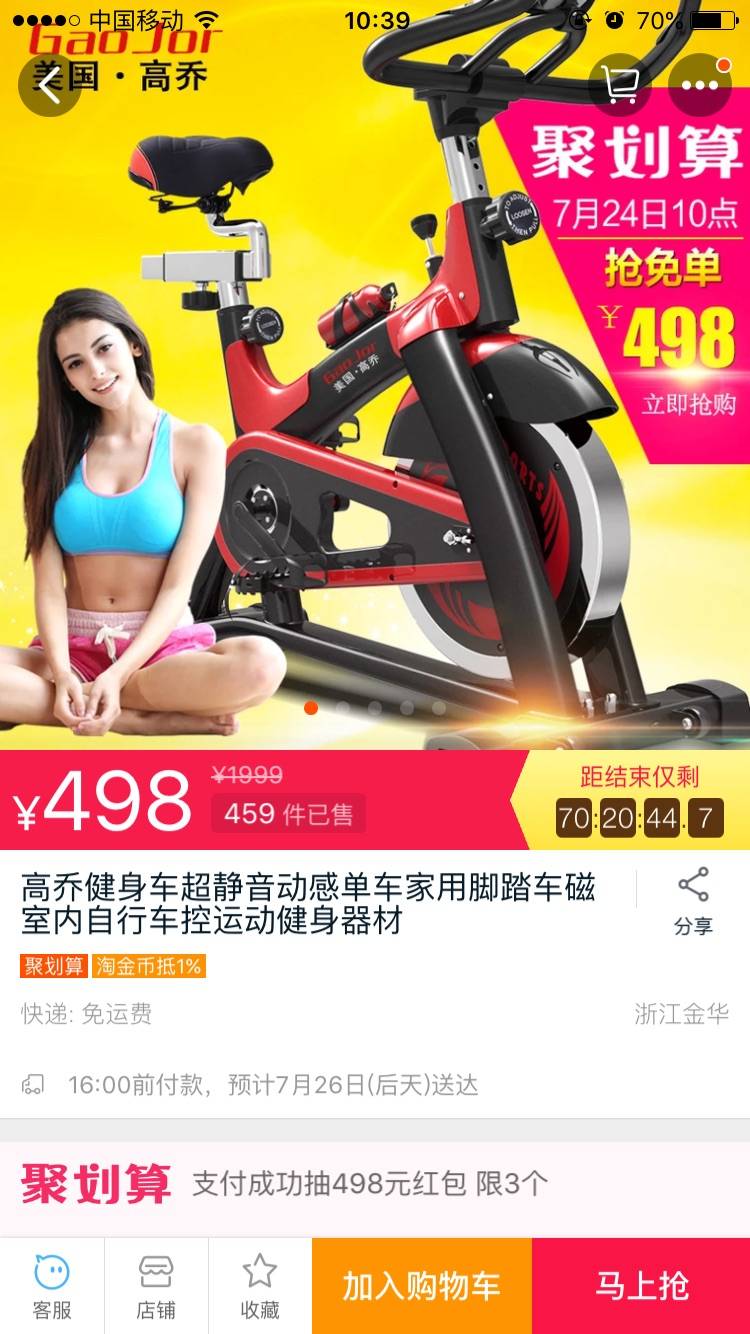
Task: Open the shopping cart icon
Action: click(x=620, y=85)
